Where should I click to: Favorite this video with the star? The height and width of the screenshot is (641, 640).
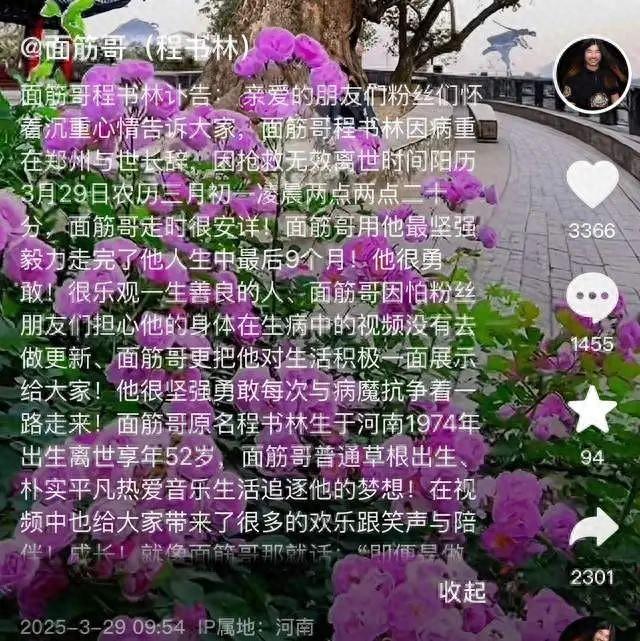point(592,411)
